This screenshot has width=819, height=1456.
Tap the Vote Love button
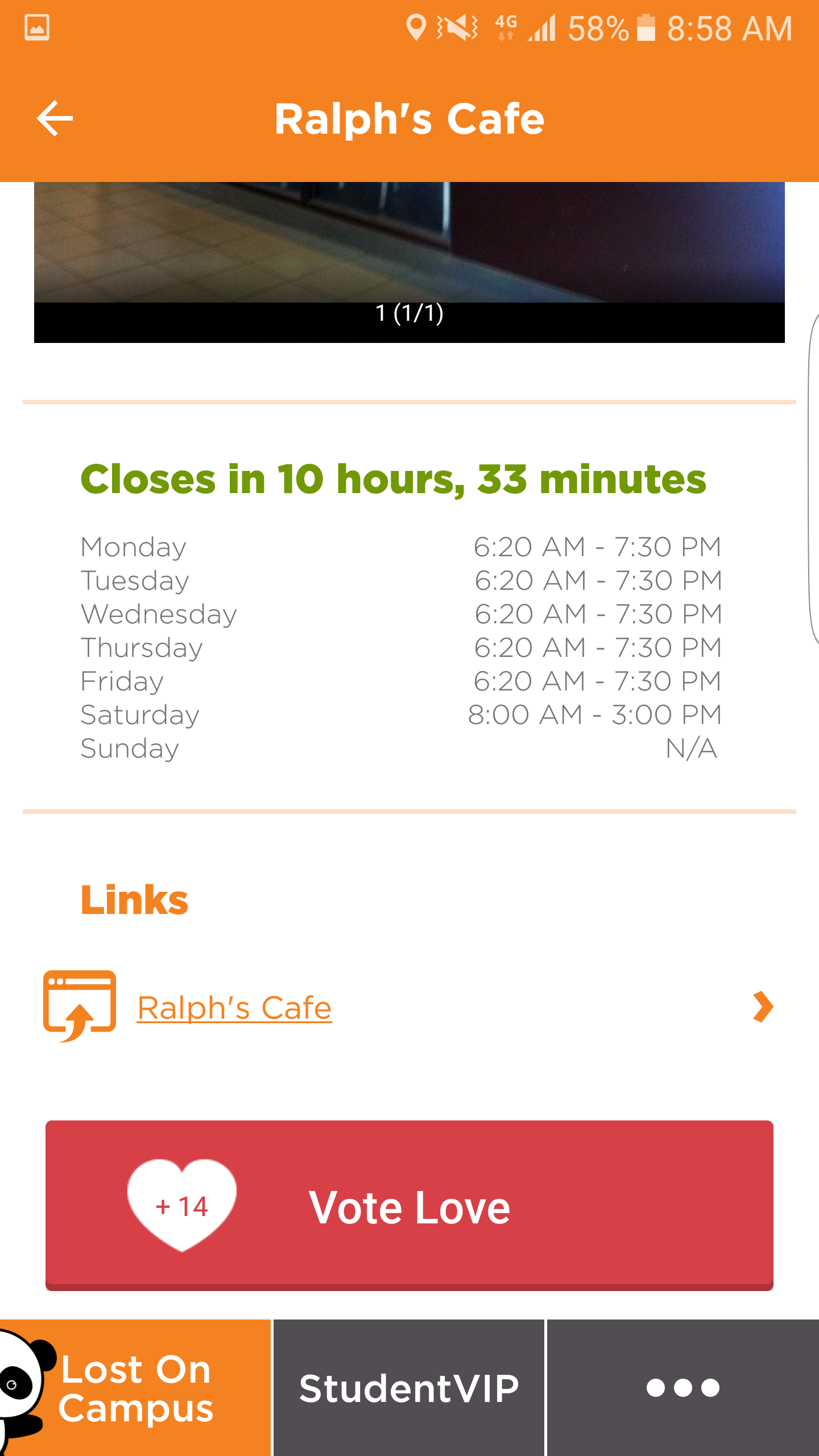pos(409,1206)
